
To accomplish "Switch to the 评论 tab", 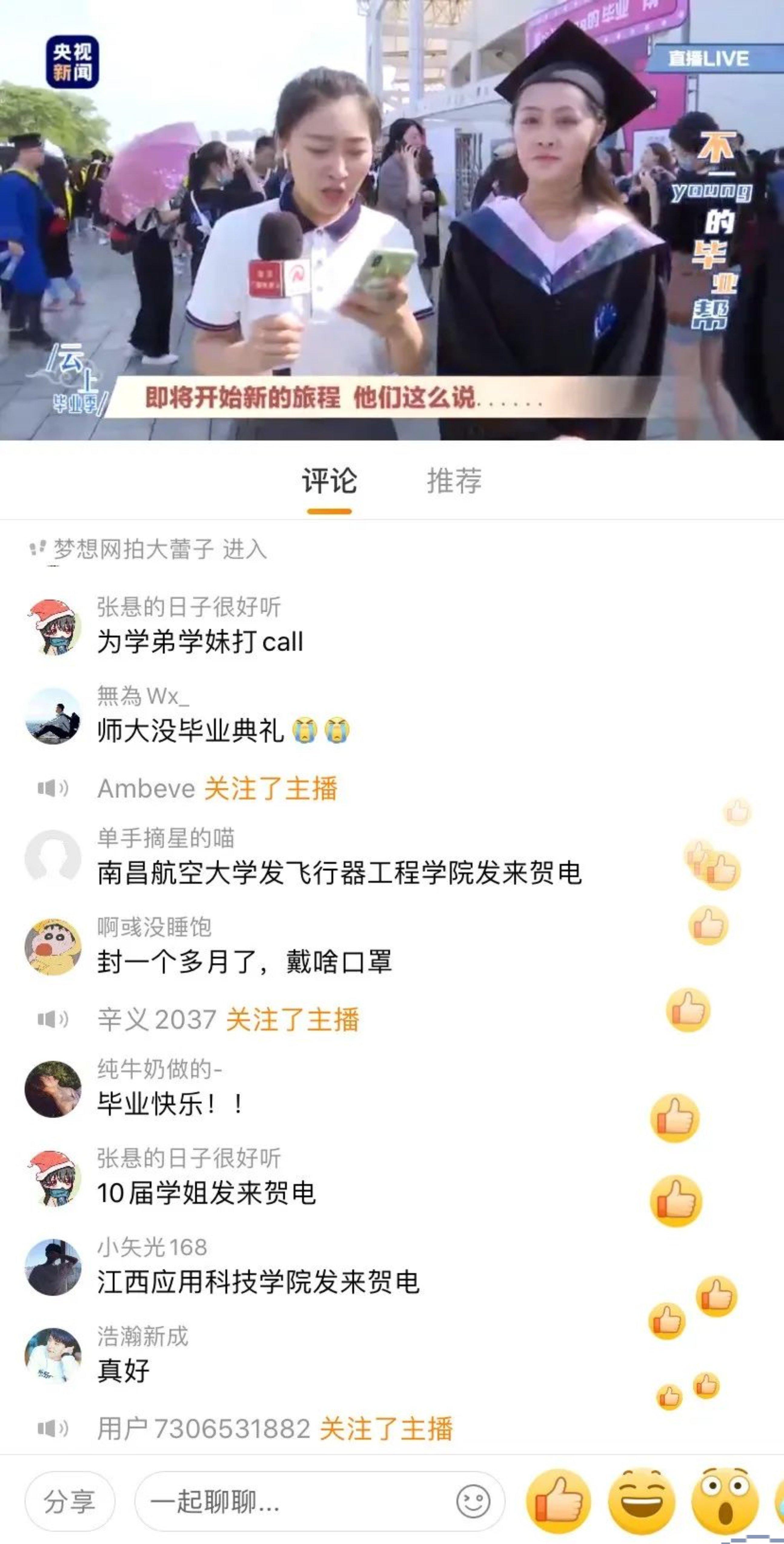I will click(329, 481).
